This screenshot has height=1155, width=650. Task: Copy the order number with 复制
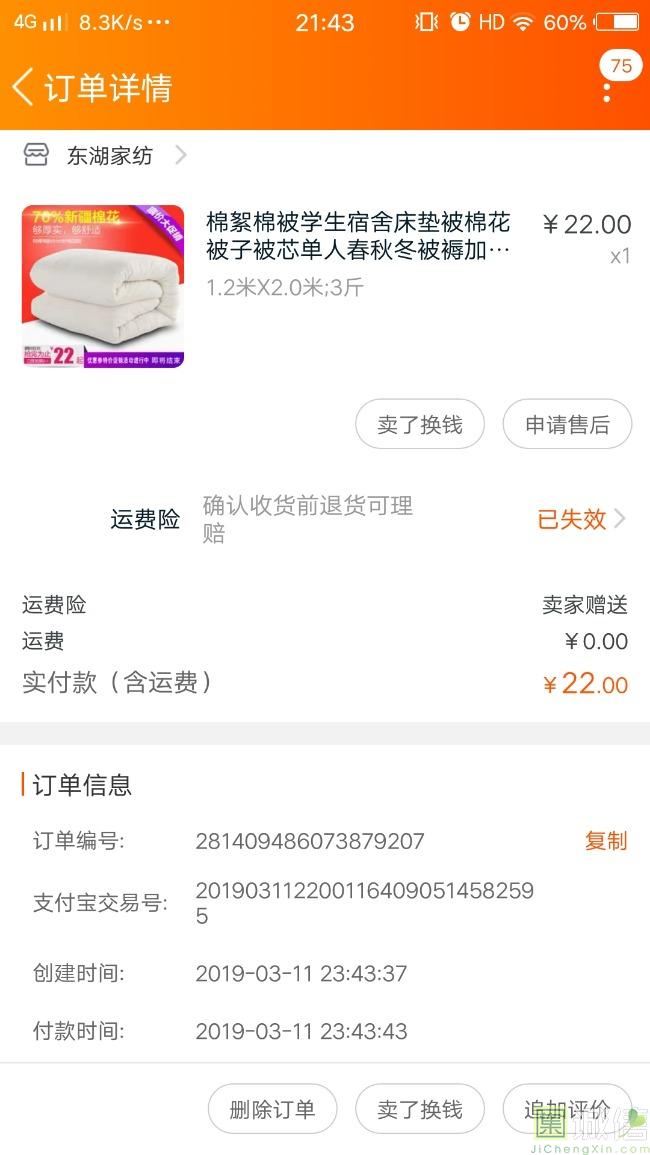click(x=605, y=841)
